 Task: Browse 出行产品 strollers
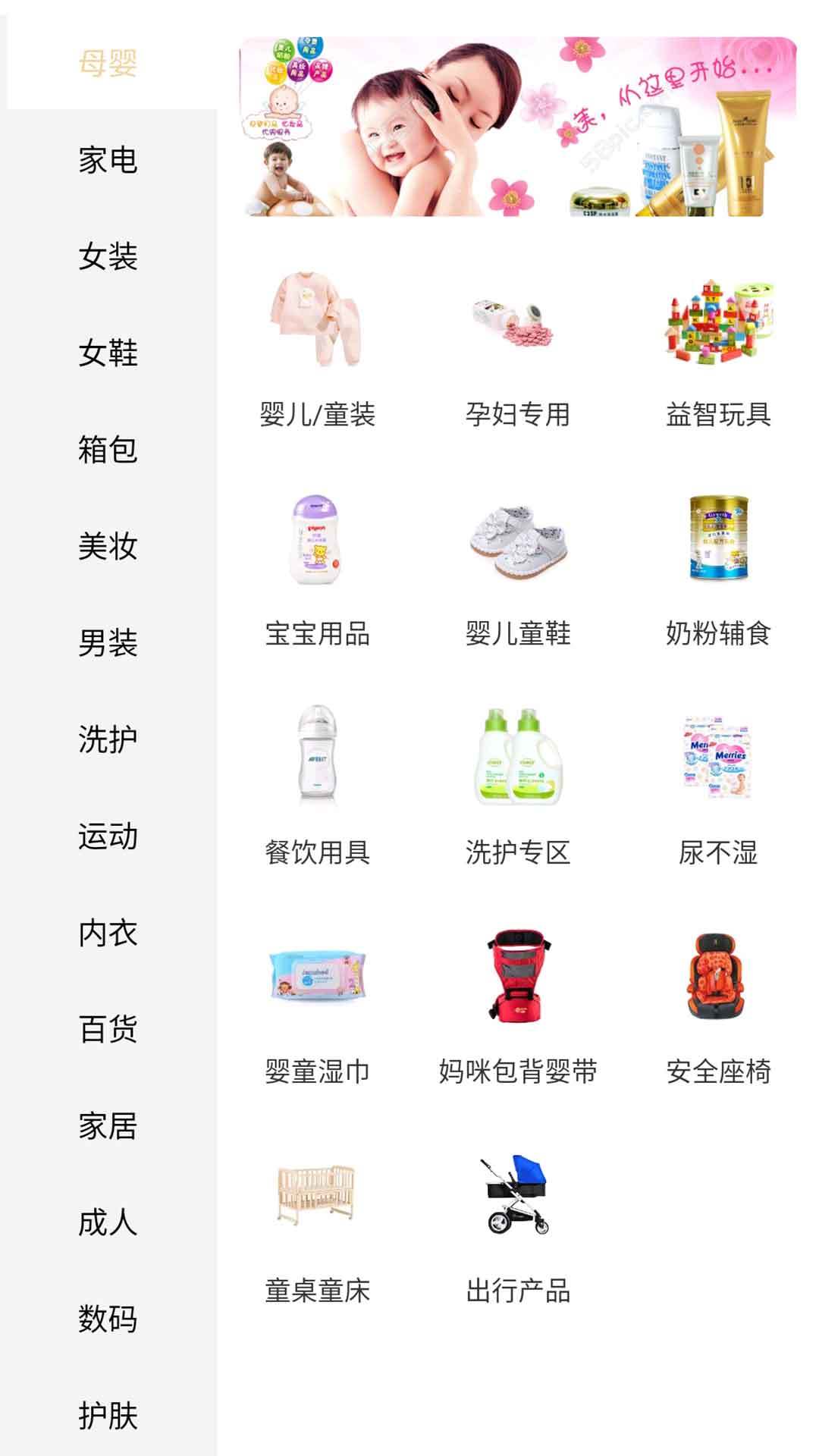pos(517,1225)
